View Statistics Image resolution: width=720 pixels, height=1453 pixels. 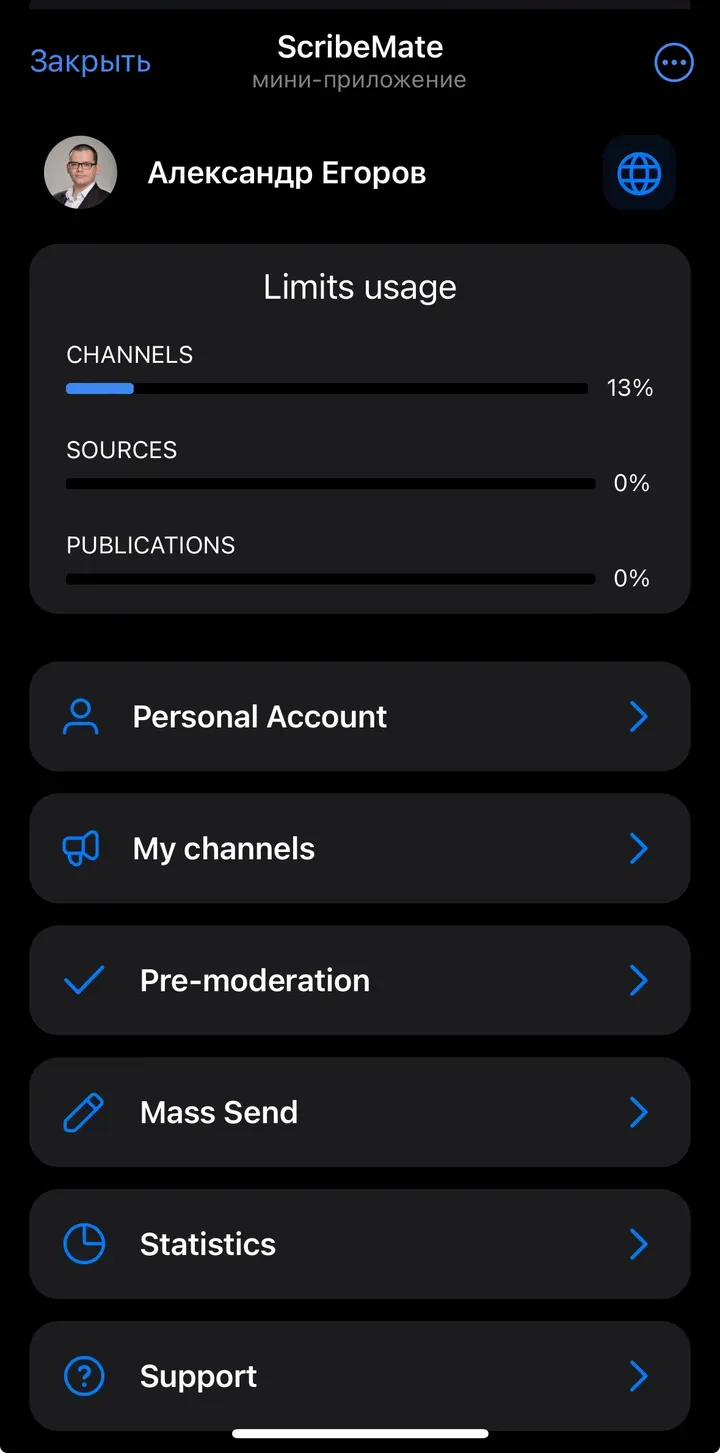(x=360, y=1245)
